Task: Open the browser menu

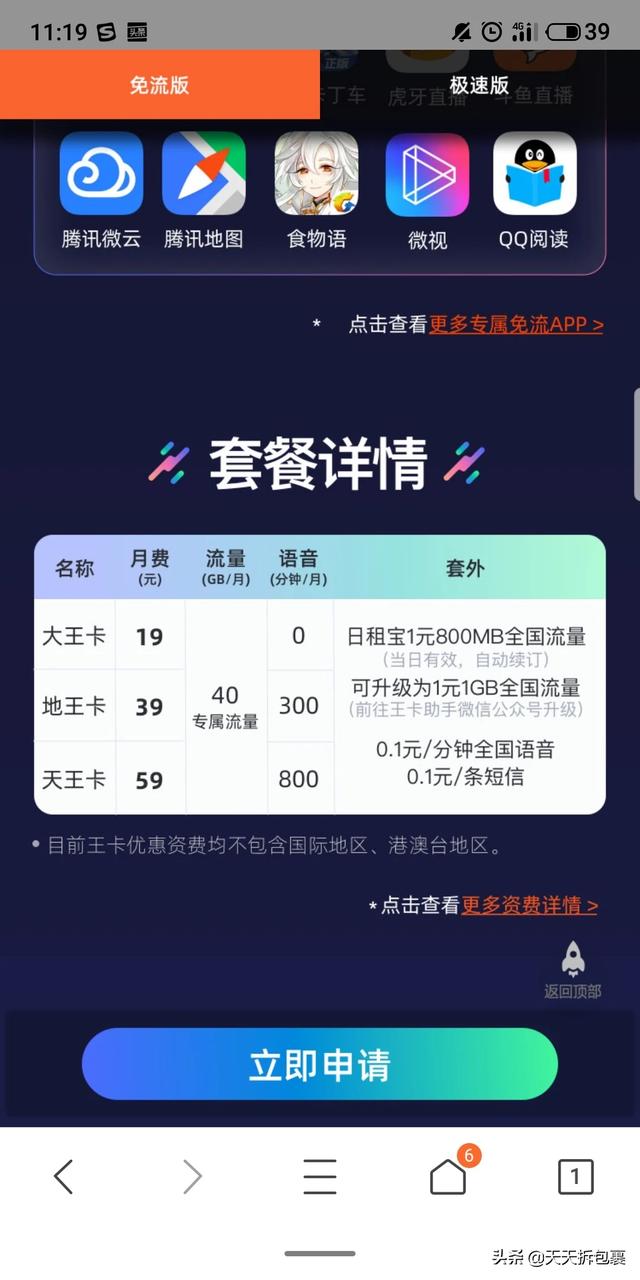Action: click(x=320, y=1177)
